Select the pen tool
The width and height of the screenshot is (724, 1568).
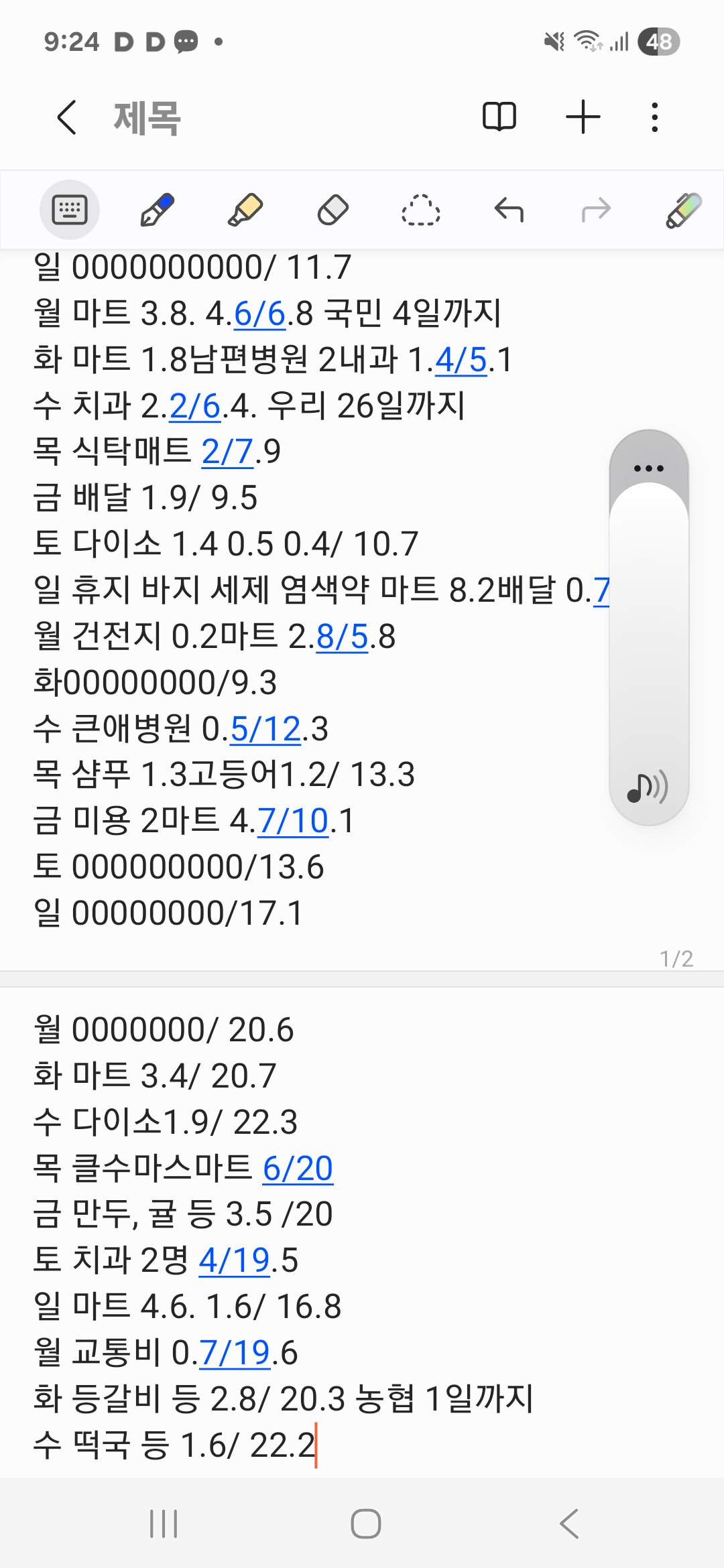158,210
